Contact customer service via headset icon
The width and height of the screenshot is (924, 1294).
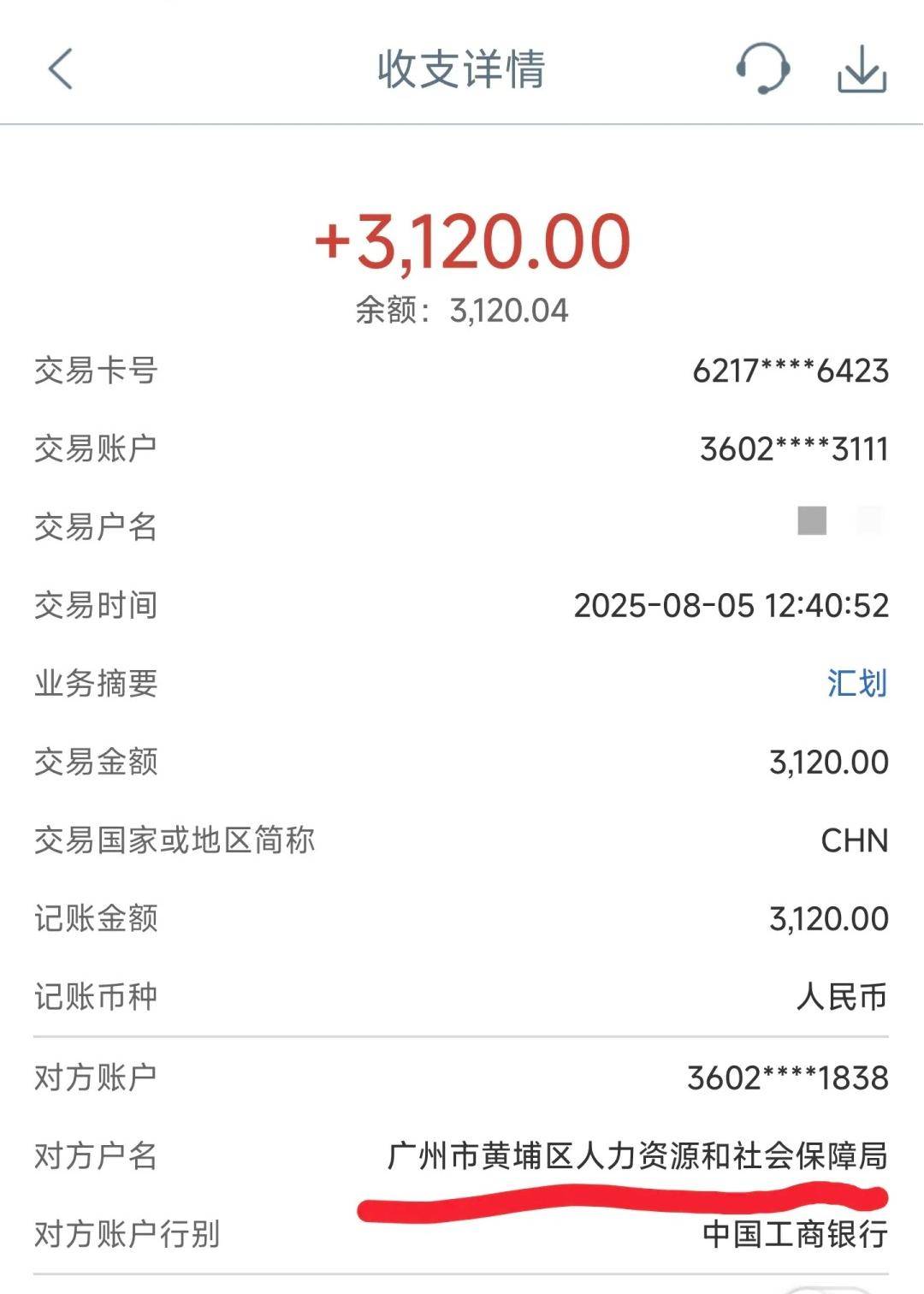(762, 68)
